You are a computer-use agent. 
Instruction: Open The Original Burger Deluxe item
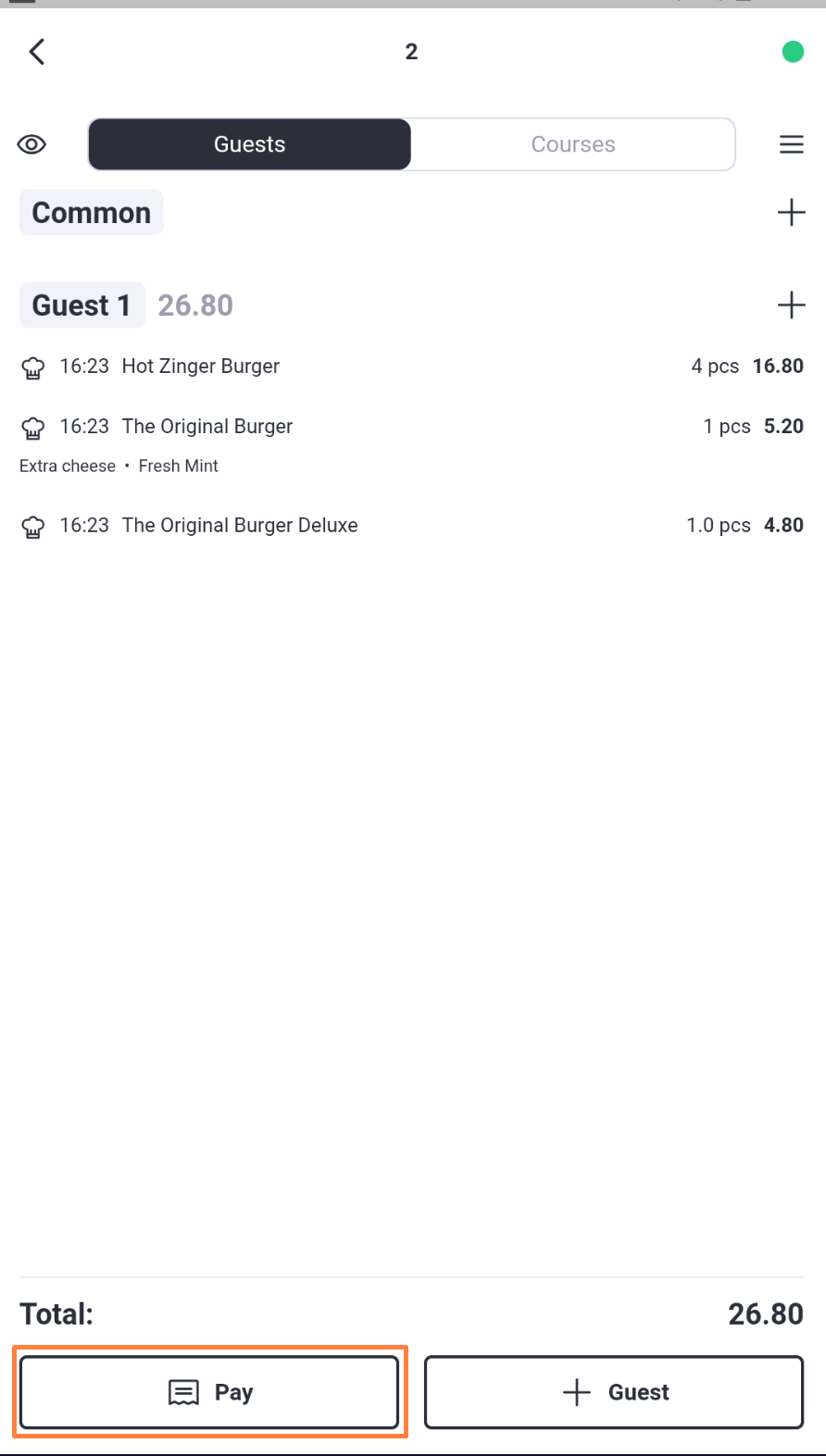tap(412, 526)
